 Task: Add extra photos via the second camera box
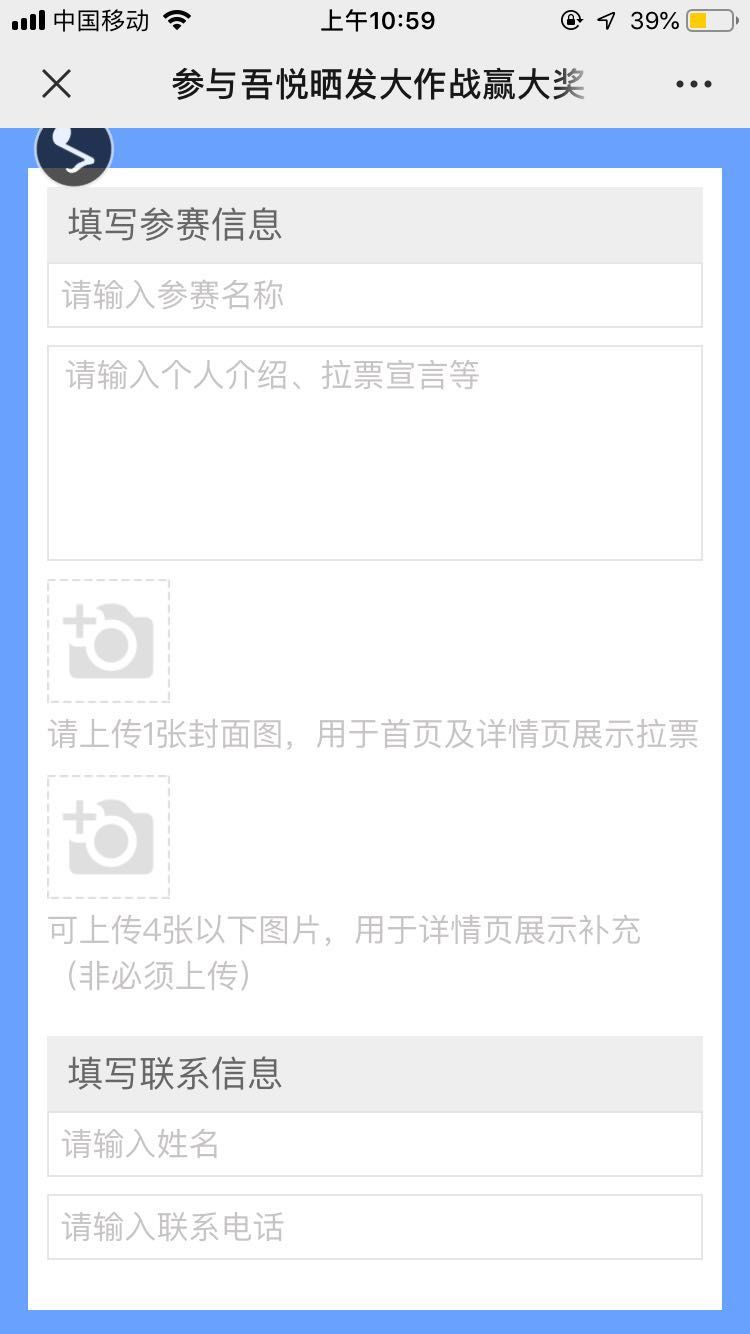pyautogui.click(x=109, y=837)
